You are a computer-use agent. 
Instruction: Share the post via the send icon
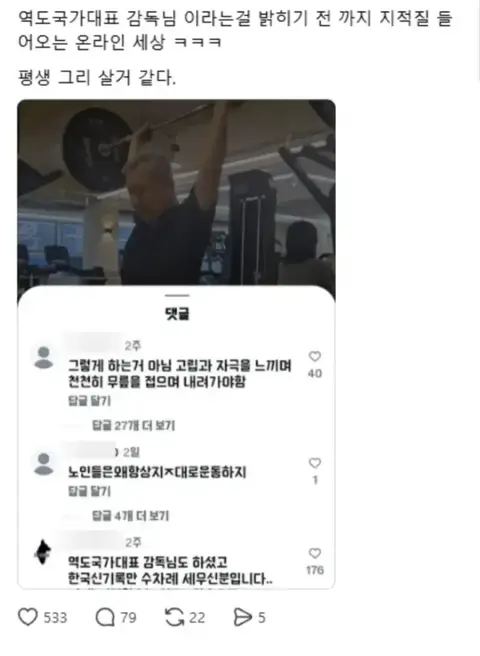[x=242, y=617]
